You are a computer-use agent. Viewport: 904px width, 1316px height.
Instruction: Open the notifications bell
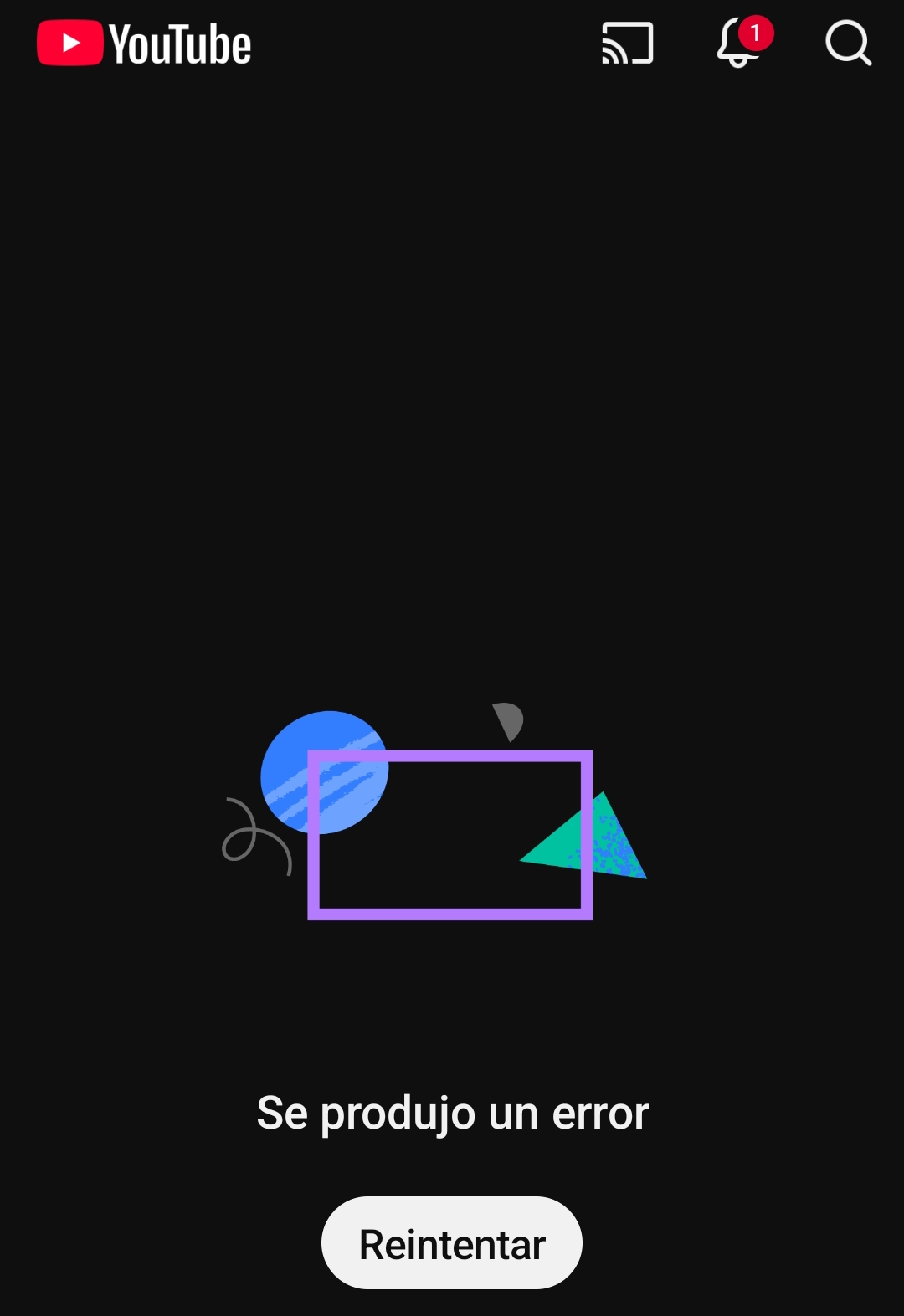(740, 44)
